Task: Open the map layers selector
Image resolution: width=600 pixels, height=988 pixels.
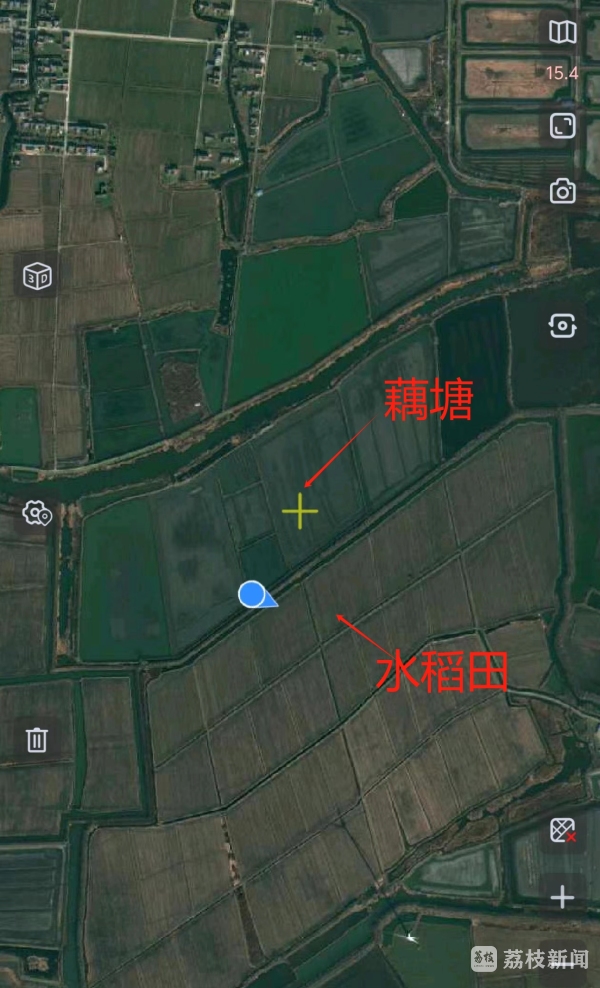Action: point(562,32)
